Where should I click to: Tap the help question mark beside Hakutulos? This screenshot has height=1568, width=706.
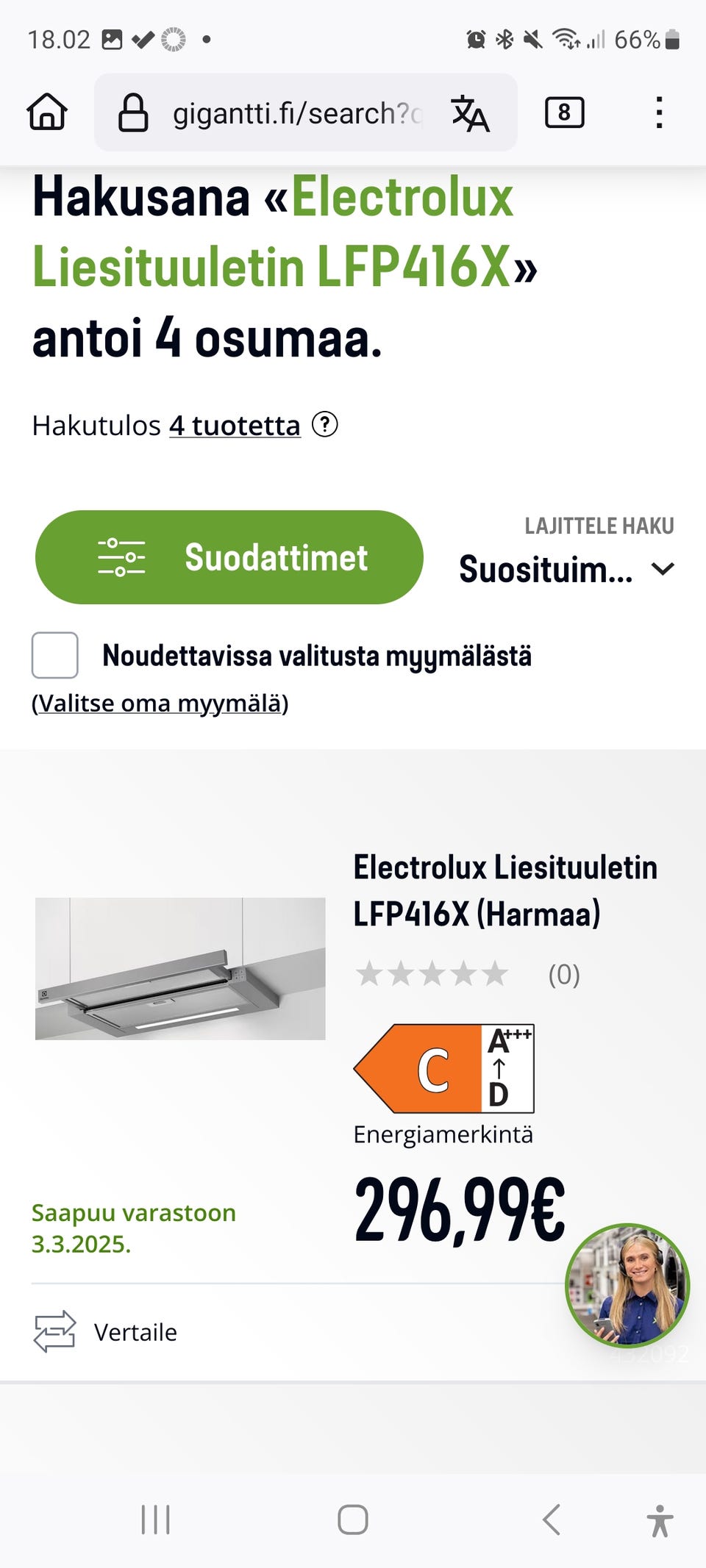tap(326, 426)
